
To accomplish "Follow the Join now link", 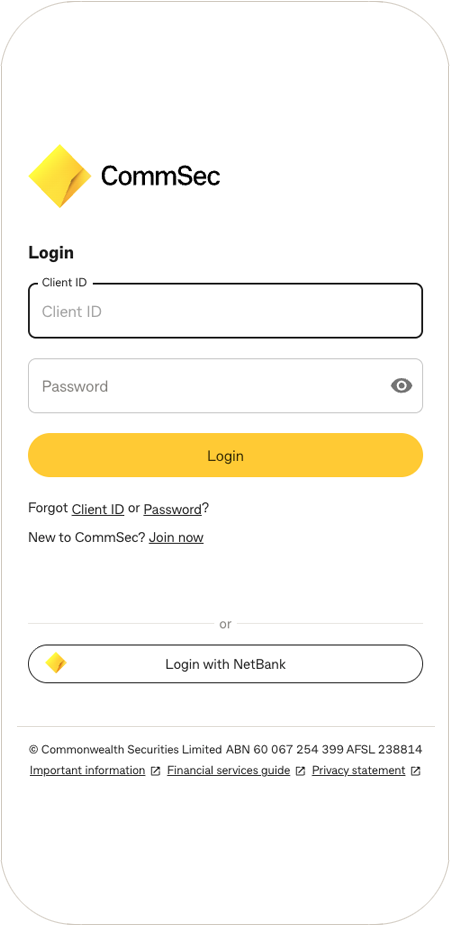I will [x=176, y=537].
